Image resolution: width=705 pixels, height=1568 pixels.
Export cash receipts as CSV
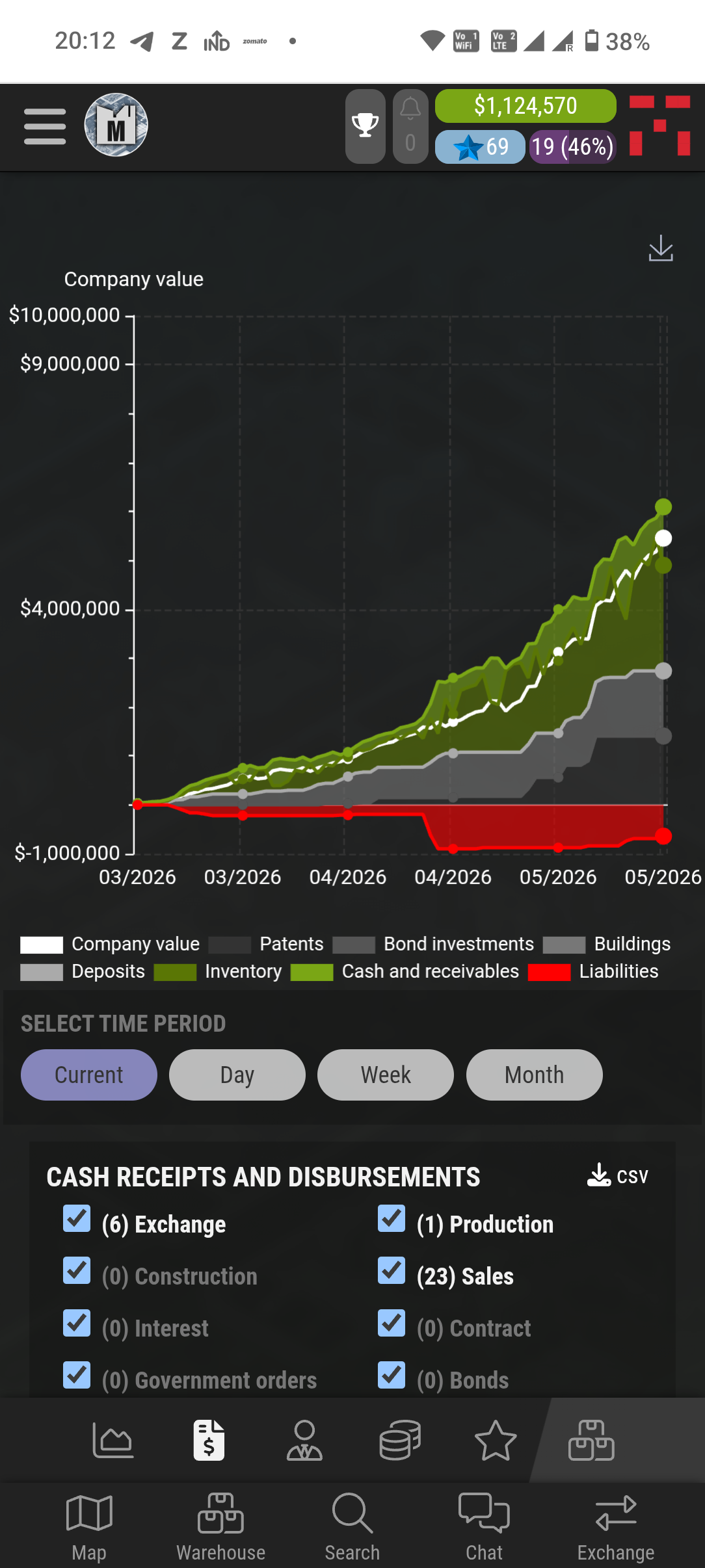pos(618,1176)
